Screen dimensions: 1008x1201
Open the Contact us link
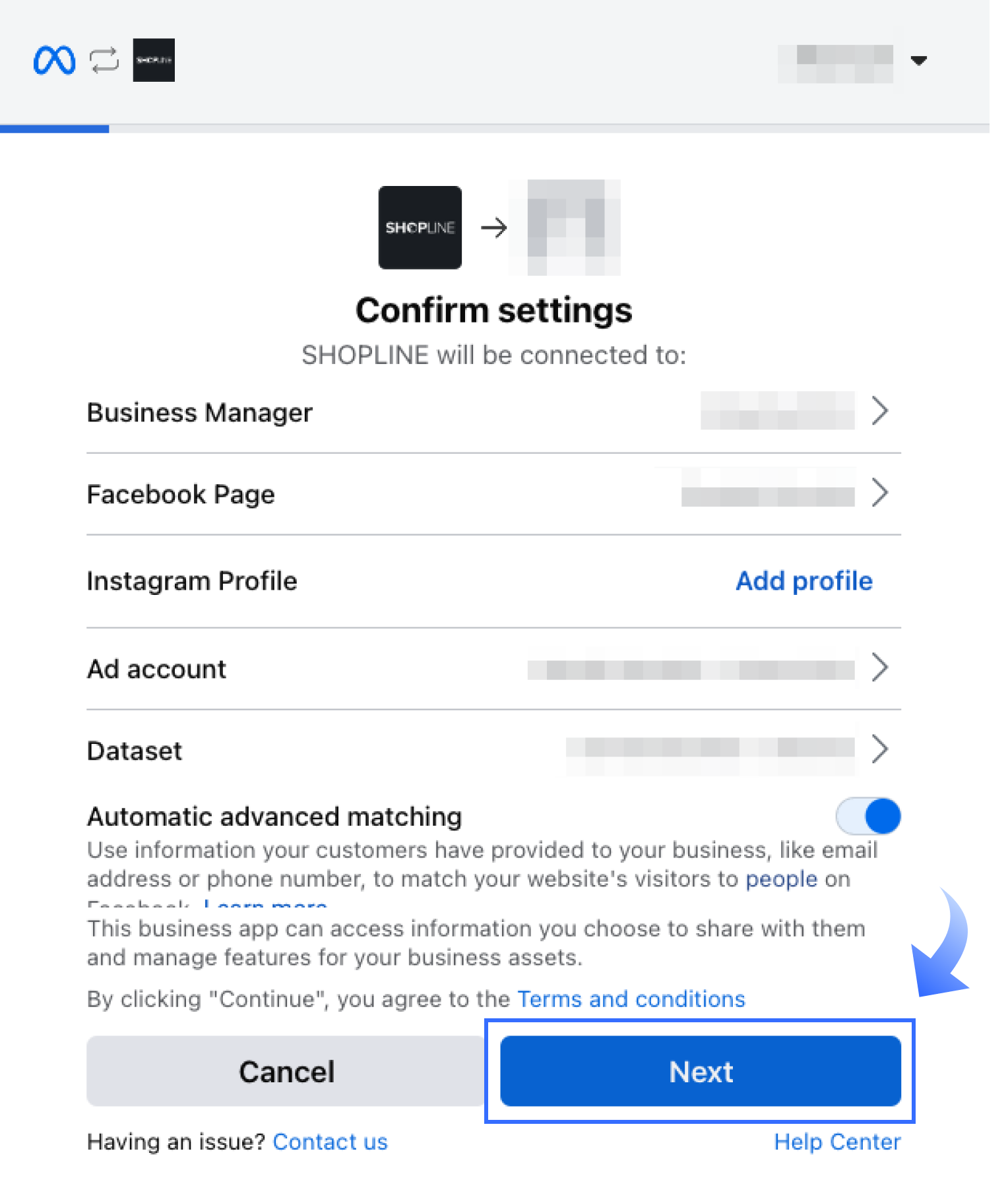330,1142
